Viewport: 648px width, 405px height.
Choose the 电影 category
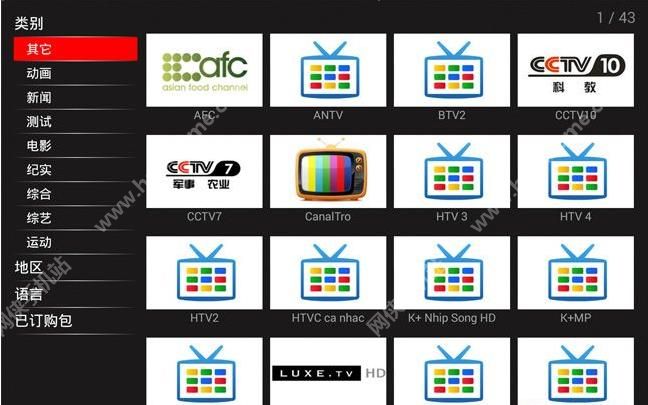tap(75, 145)
